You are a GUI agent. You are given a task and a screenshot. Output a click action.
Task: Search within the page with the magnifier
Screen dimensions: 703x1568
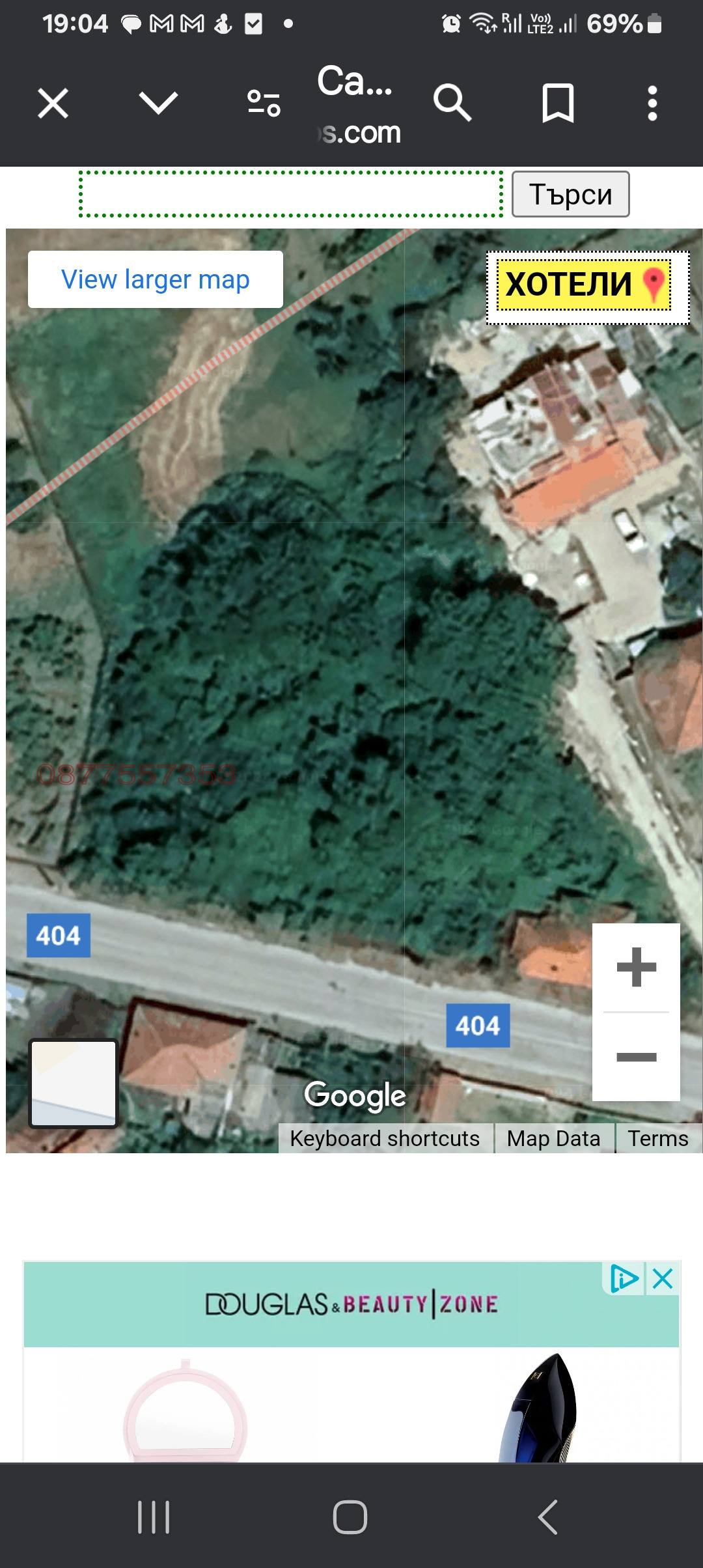click(452, 103)
